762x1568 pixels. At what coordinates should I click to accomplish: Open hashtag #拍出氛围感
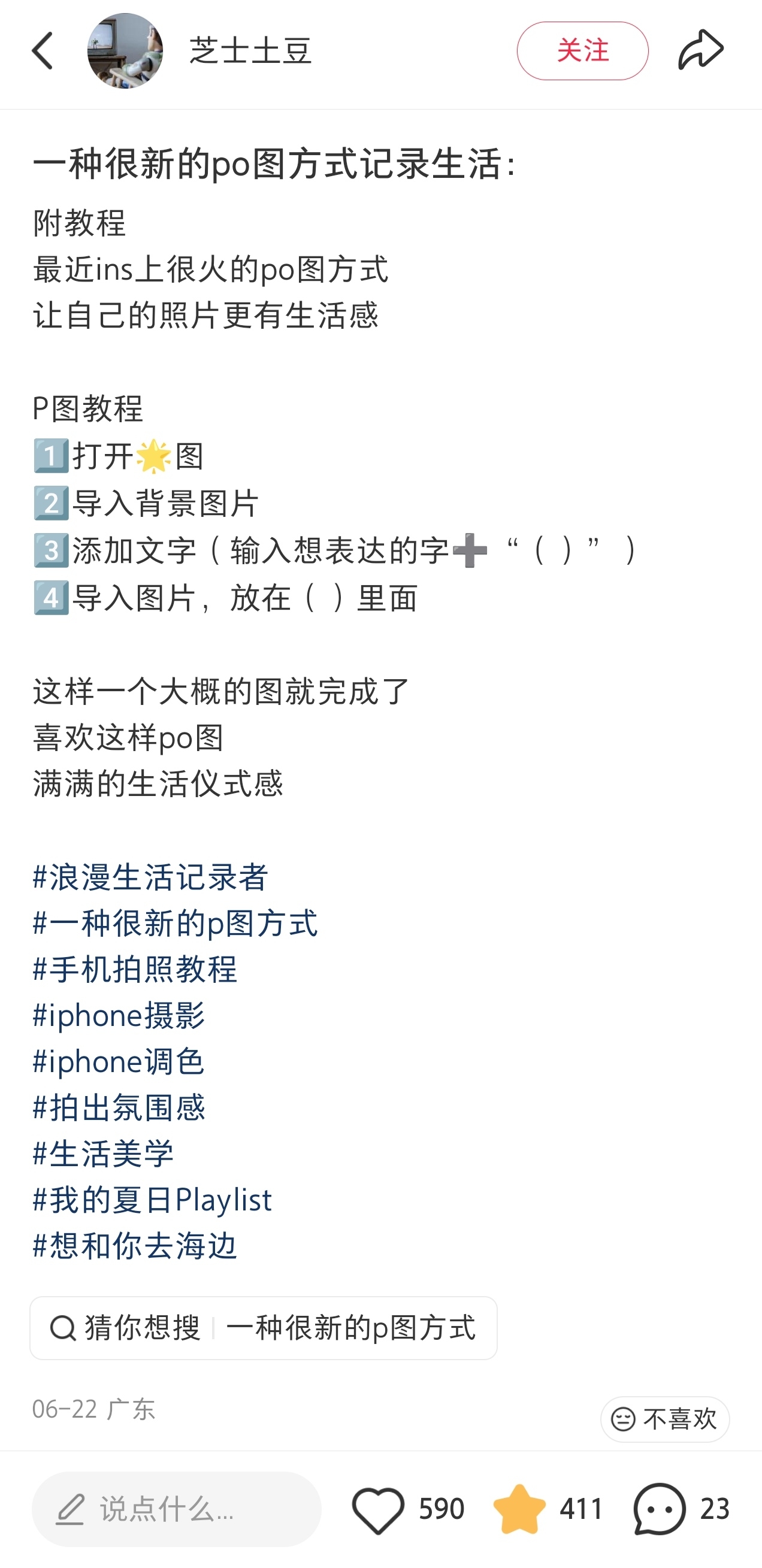119,1108
